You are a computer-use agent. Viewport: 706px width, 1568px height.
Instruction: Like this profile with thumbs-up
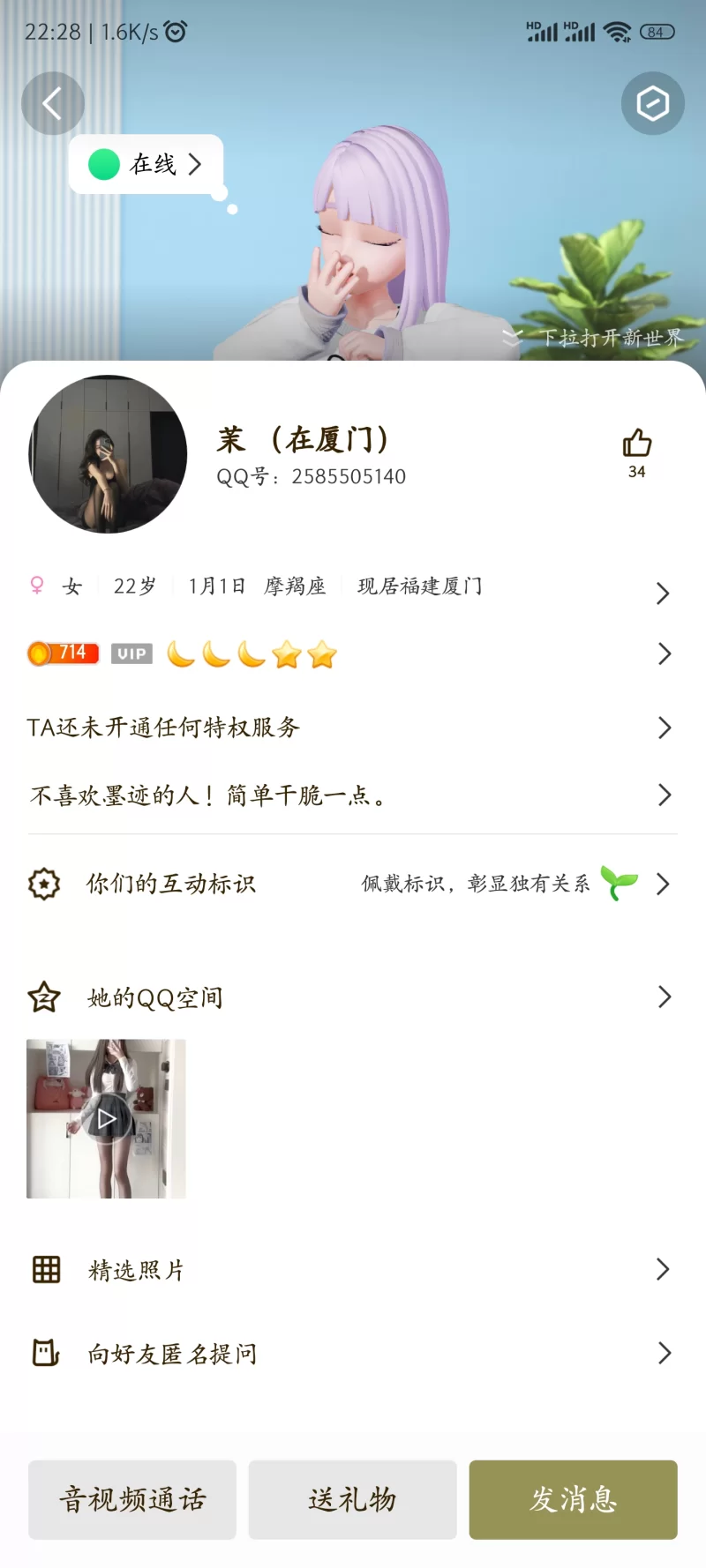[x=636, y=444]
